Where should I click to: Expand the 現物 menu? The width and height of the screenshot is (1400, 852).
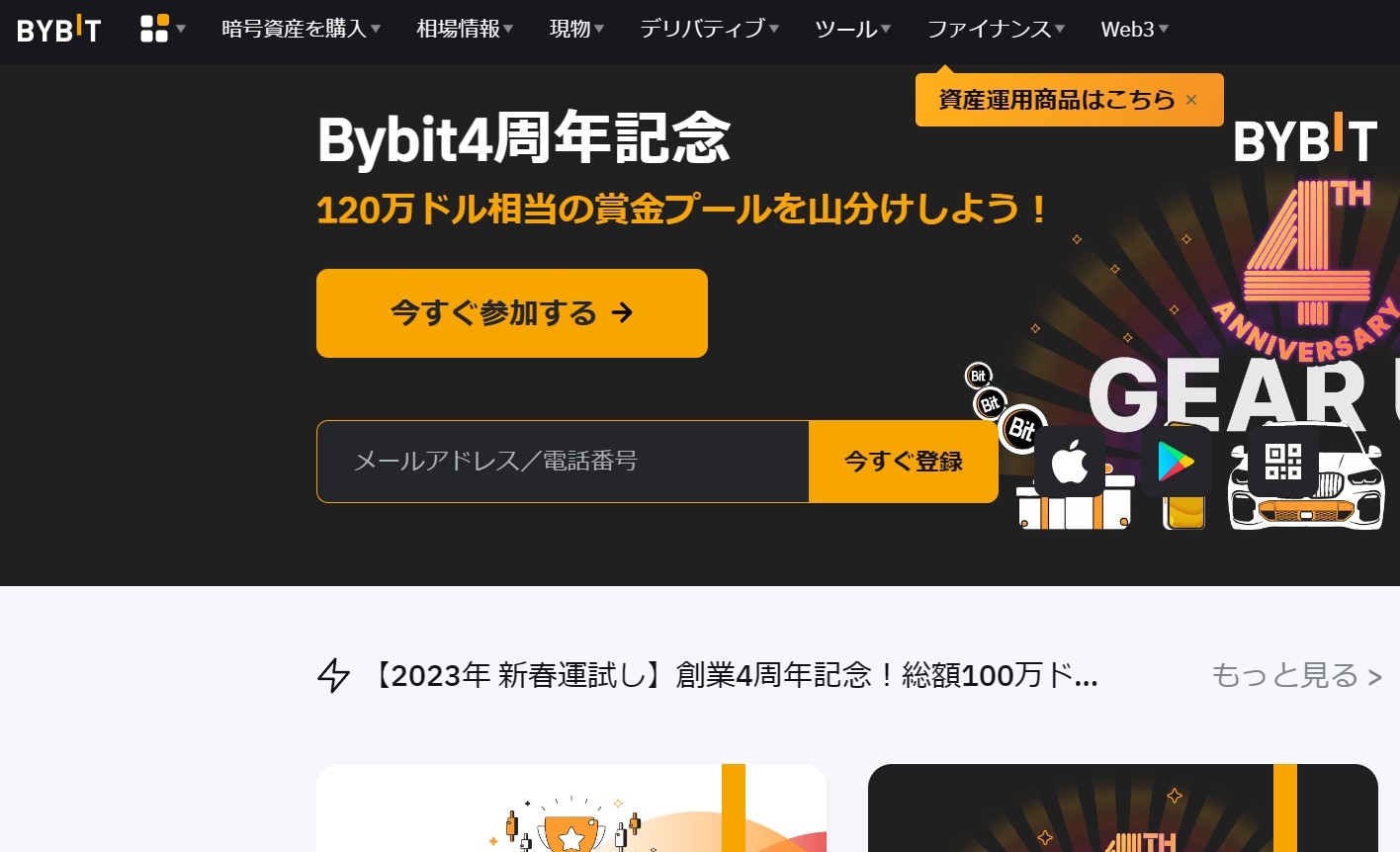click(x=576, y=29)
